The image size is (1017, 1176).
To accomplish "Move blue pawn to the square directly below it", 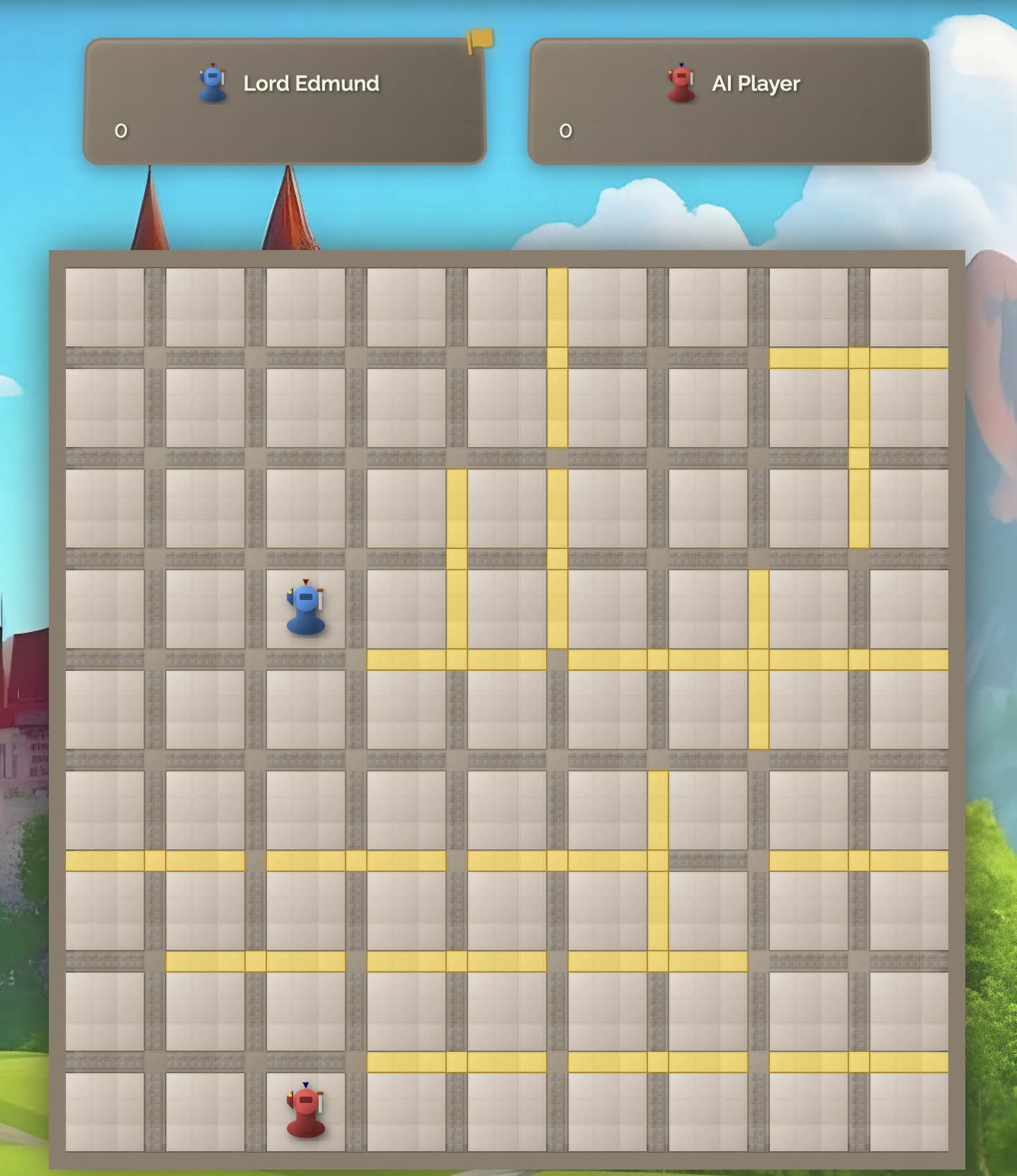I will (305, 709).
